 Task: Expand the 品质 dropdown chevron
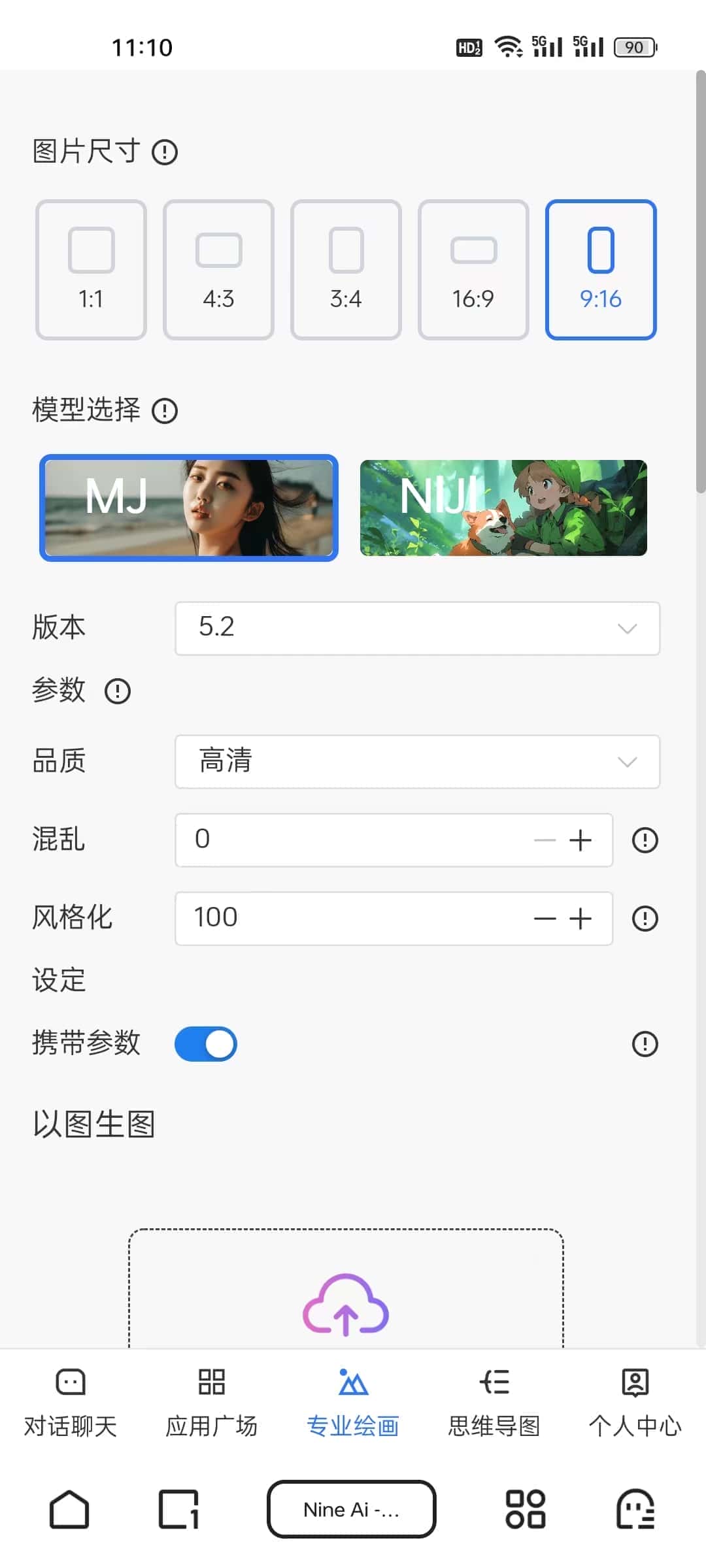(x=626, y=761)
